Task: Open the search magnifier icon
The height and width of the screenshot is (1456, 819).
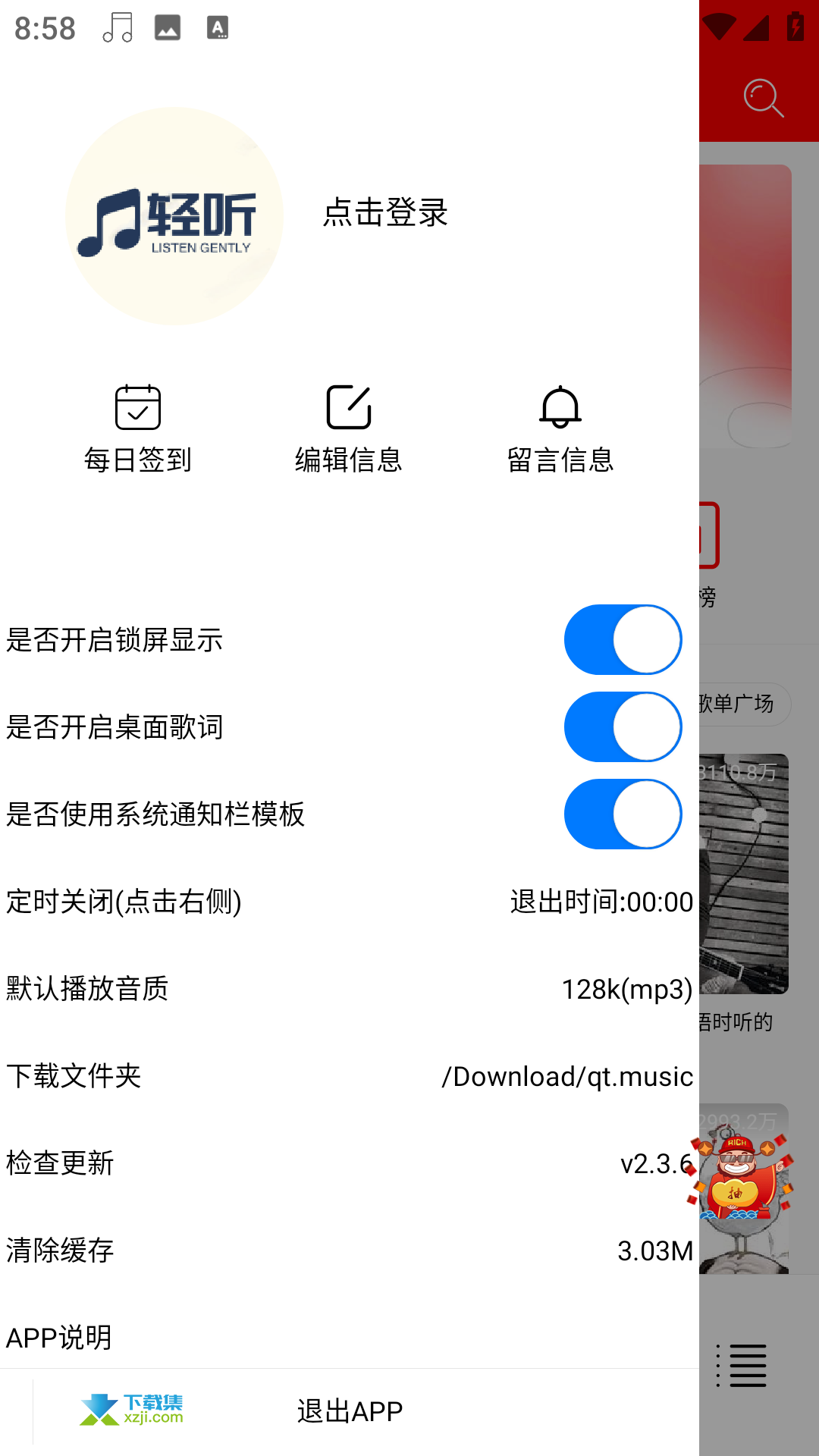Action: coord(763,98)
